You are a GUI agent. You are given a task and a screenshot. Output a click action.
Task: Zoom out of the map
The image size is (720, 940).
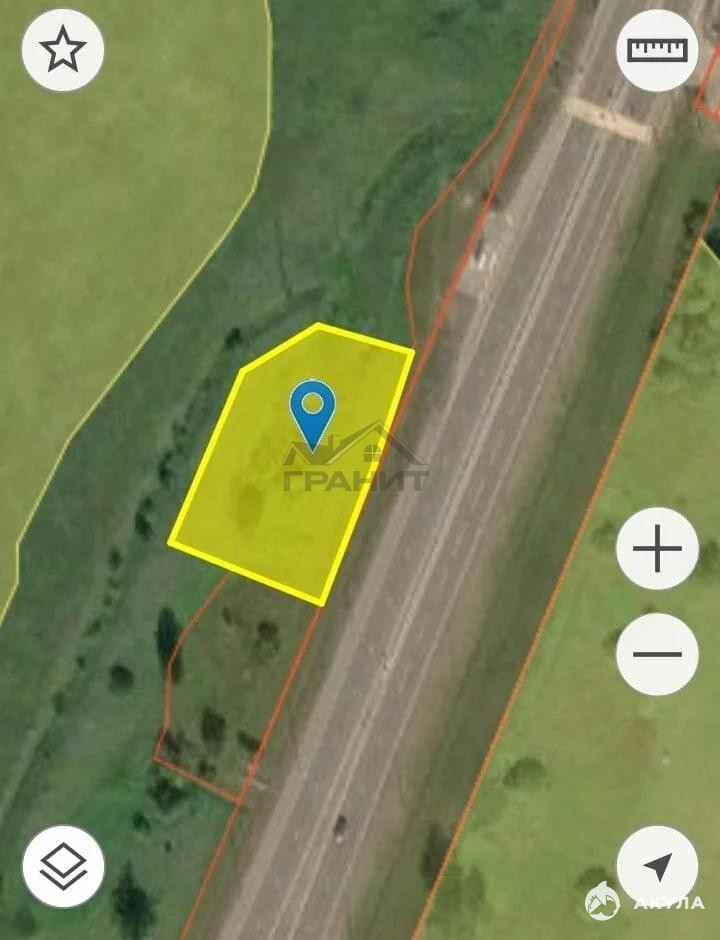point(657,654)
